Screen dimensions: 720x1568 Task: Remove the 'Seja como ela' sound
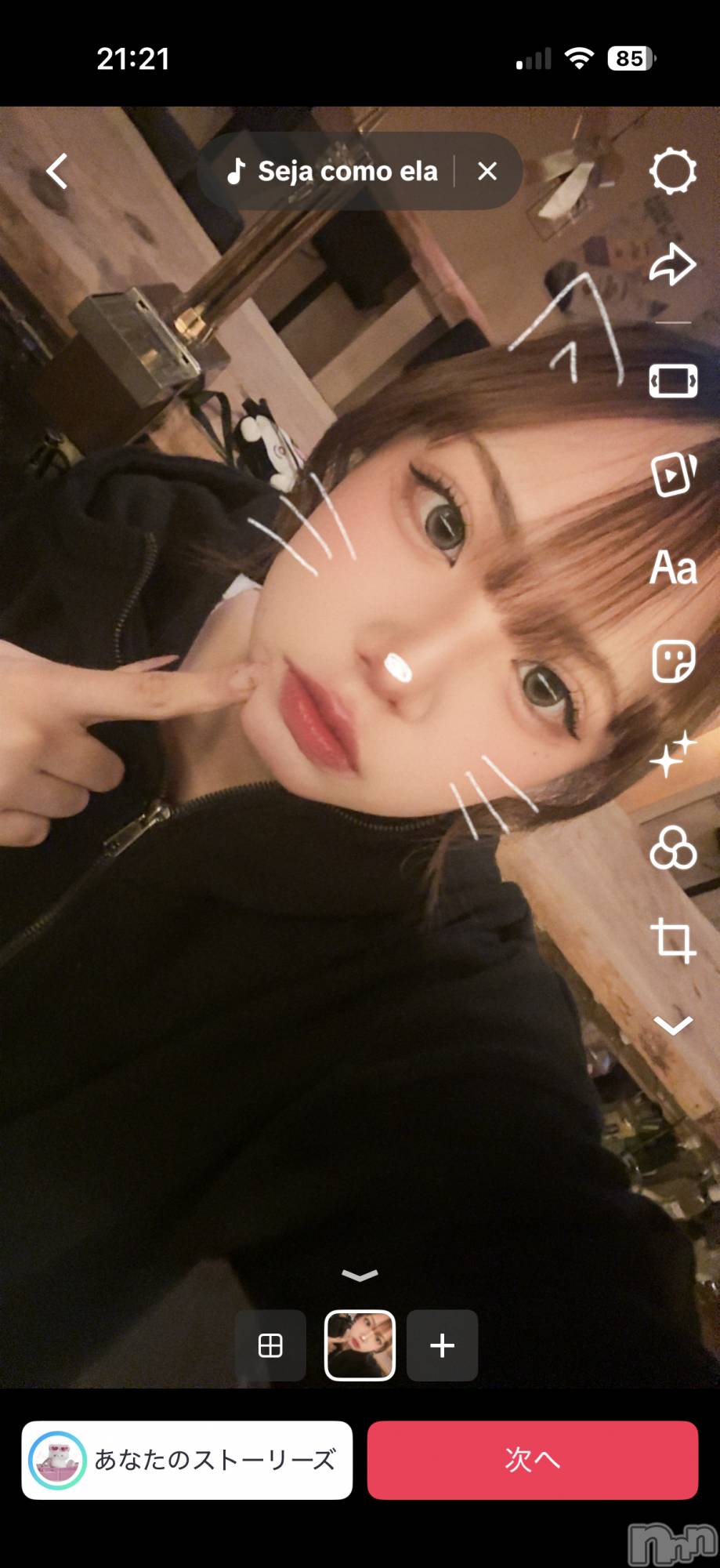coord(487,171)
